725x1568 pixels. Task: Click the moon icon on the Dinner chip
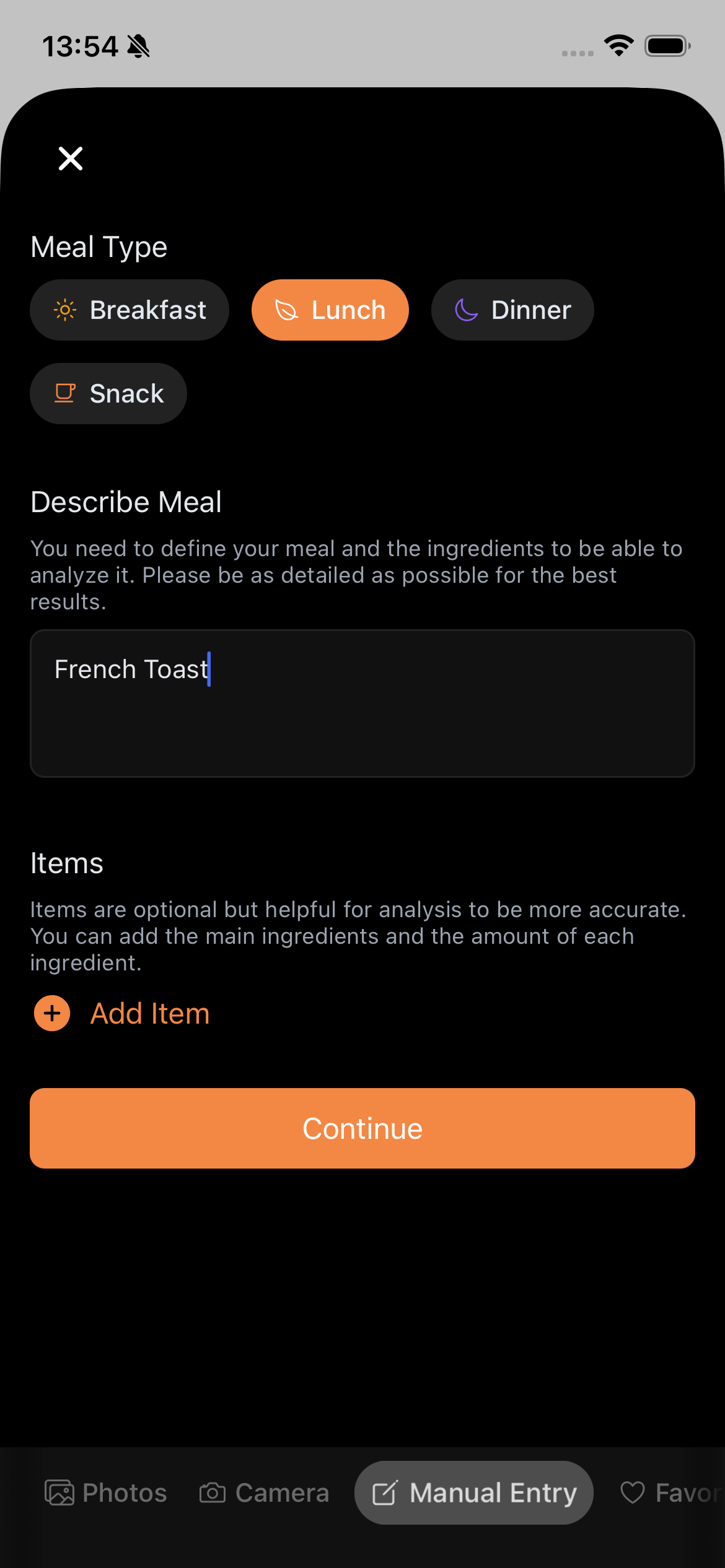[x=466, y=310]
